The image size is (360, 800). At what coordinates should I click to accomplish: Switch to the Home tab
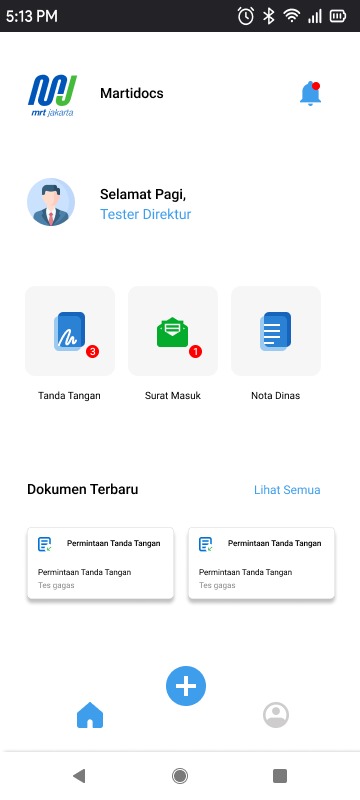(x=90, y=715)
